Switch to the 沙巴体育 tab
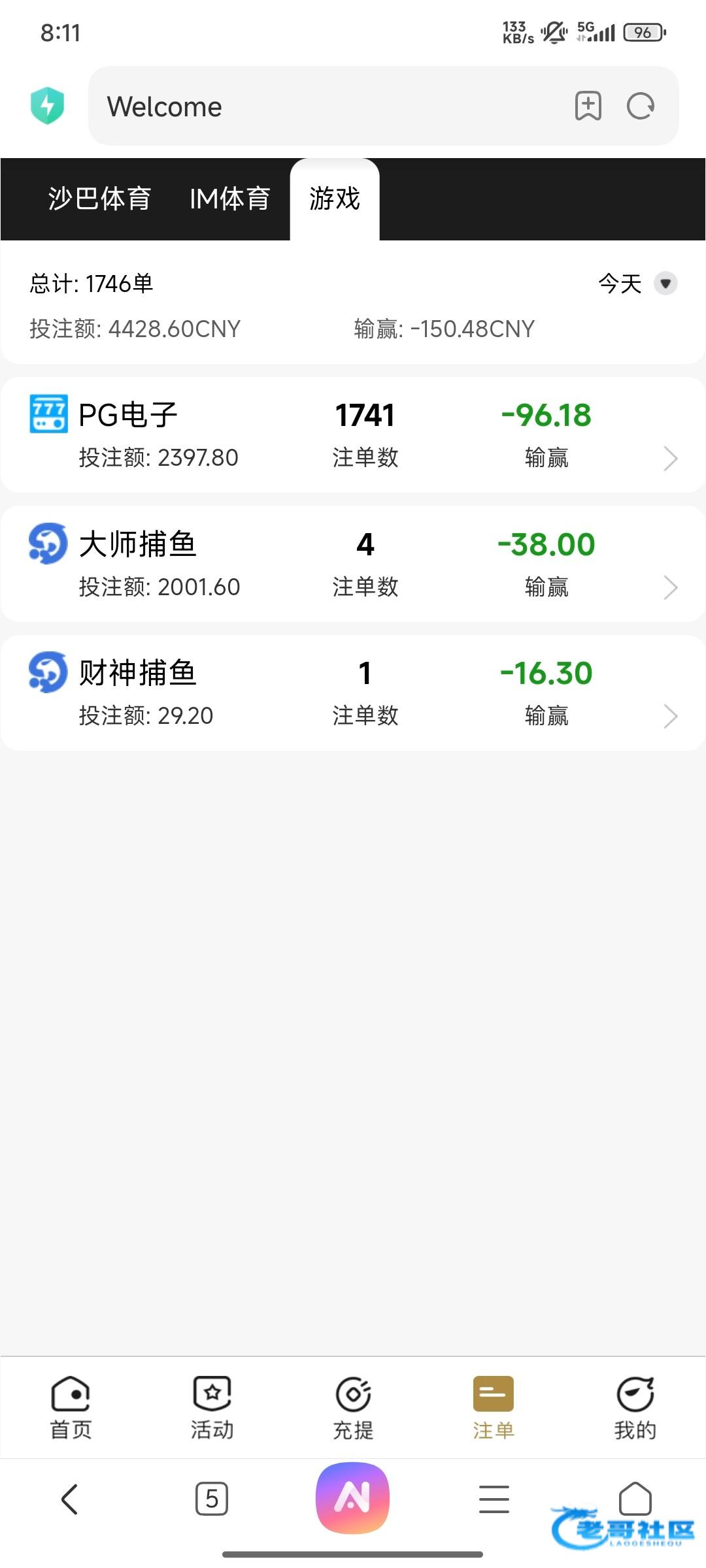Viewport: 706px width, 1568px height. click(x=99, y=199)
